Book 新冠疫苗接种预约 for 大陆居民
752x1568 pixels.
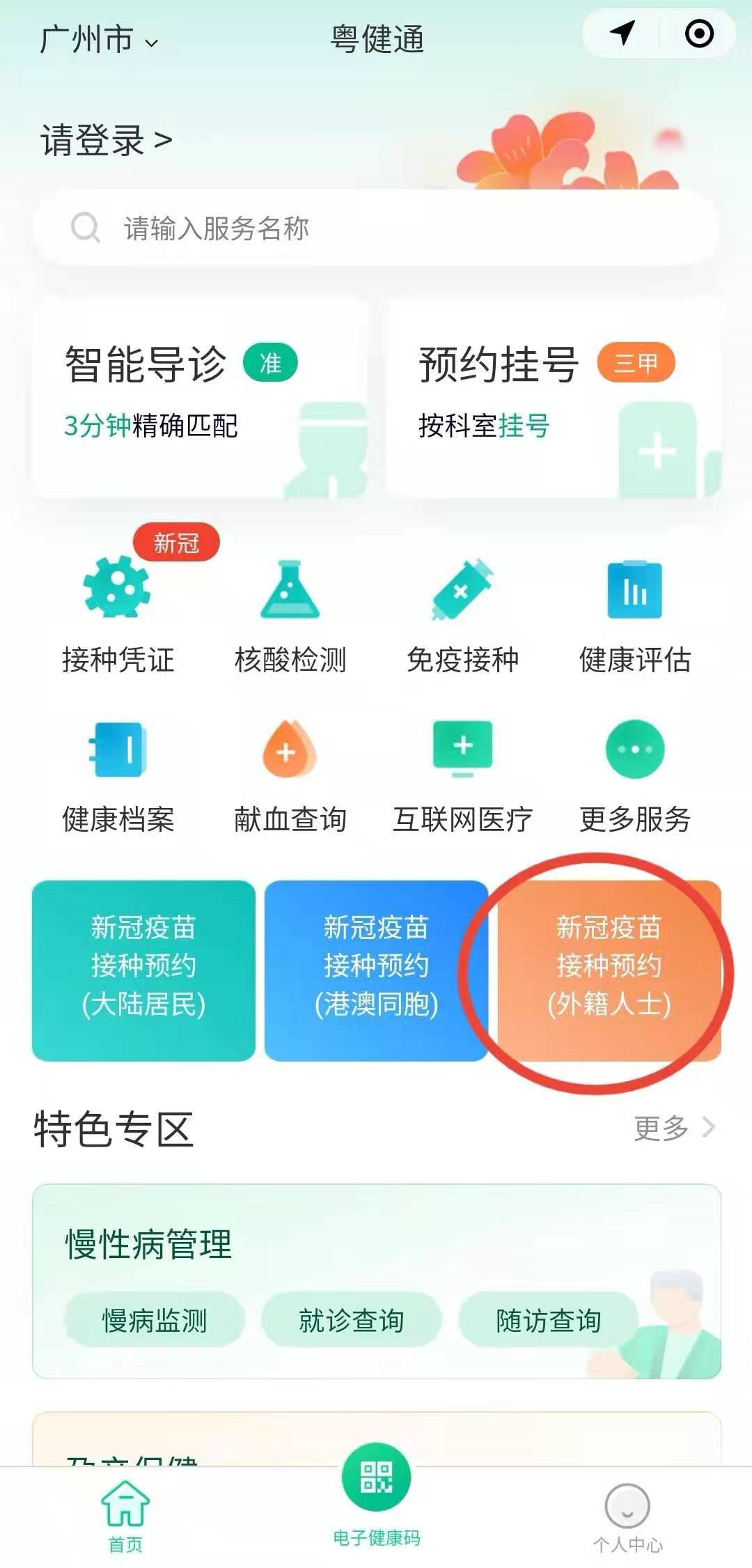click(x=143, y=970)
